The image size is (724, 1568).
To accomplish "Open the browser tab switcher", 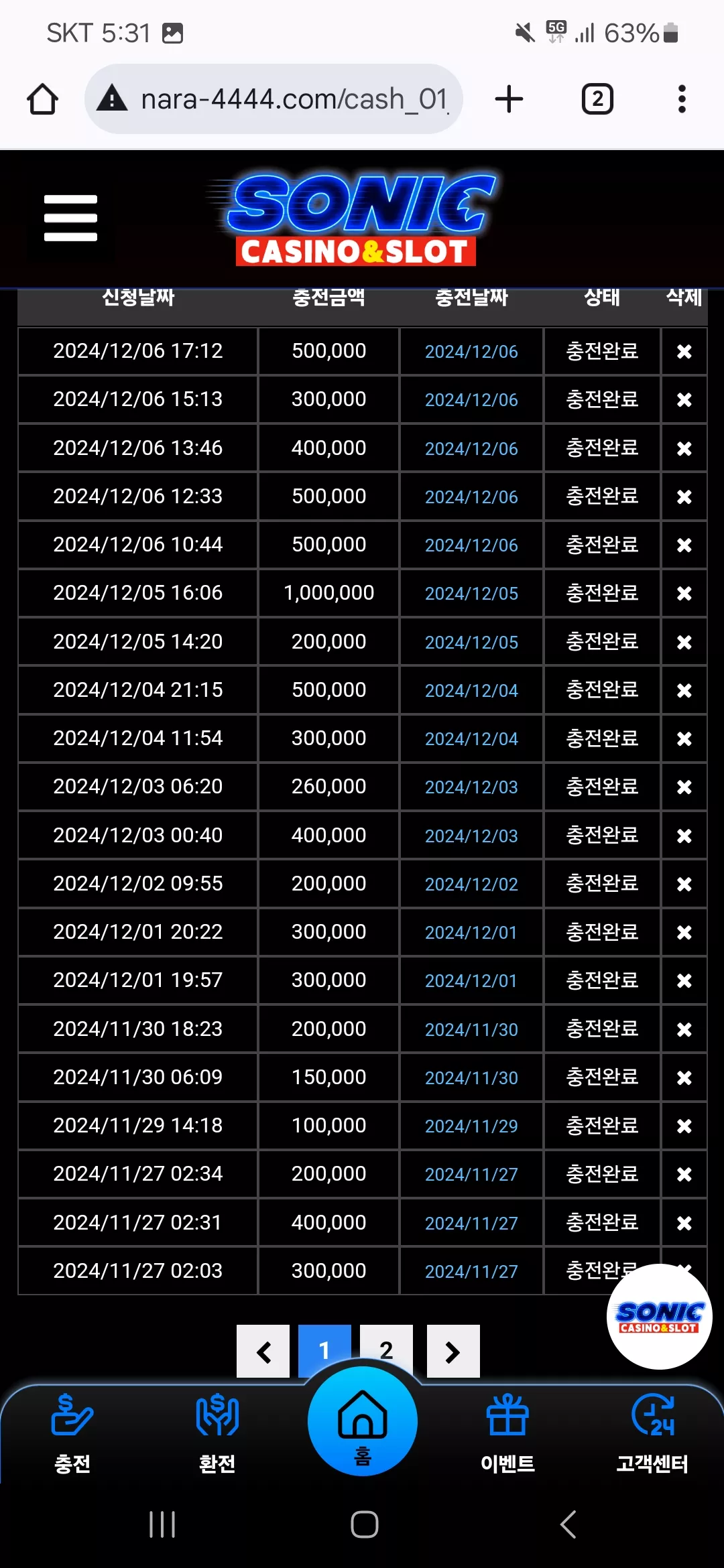I will 597,99.
